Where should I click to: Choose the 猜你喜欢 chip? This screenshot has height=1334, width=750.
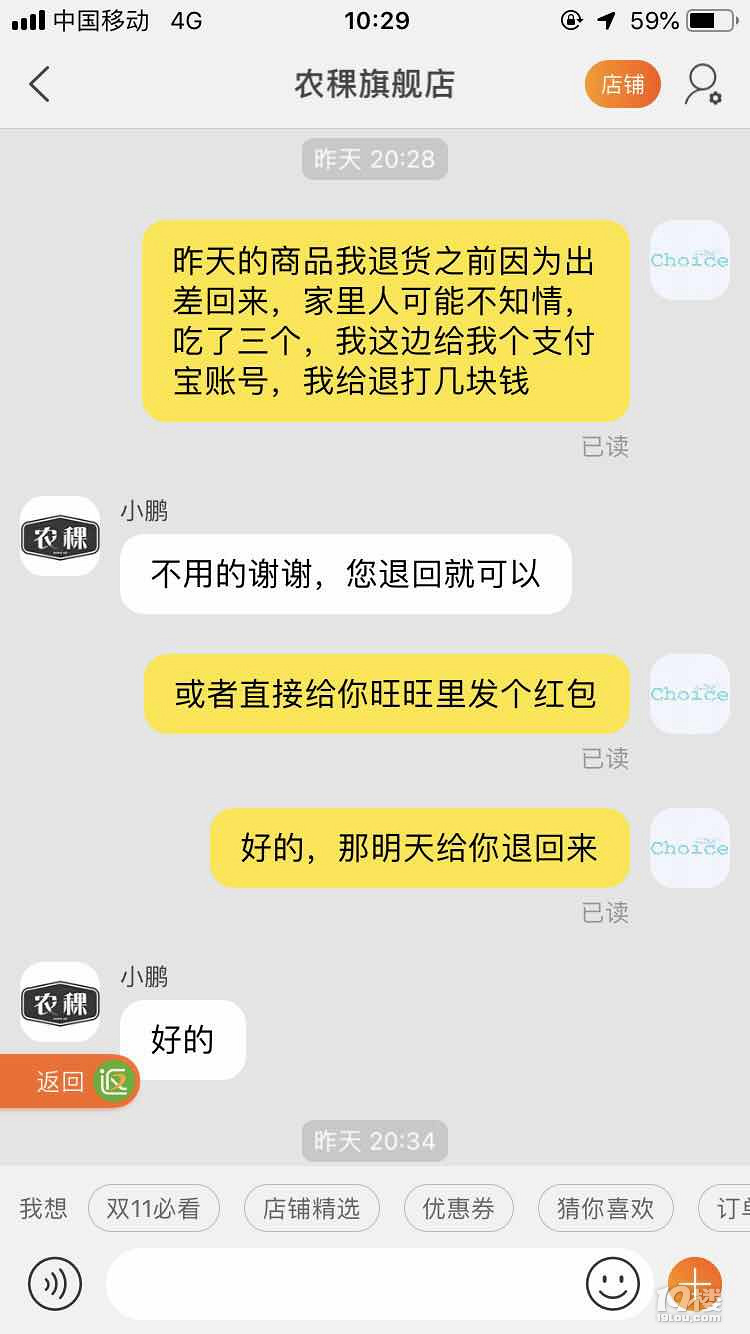pyautogui.click(x=605, y=1209)
